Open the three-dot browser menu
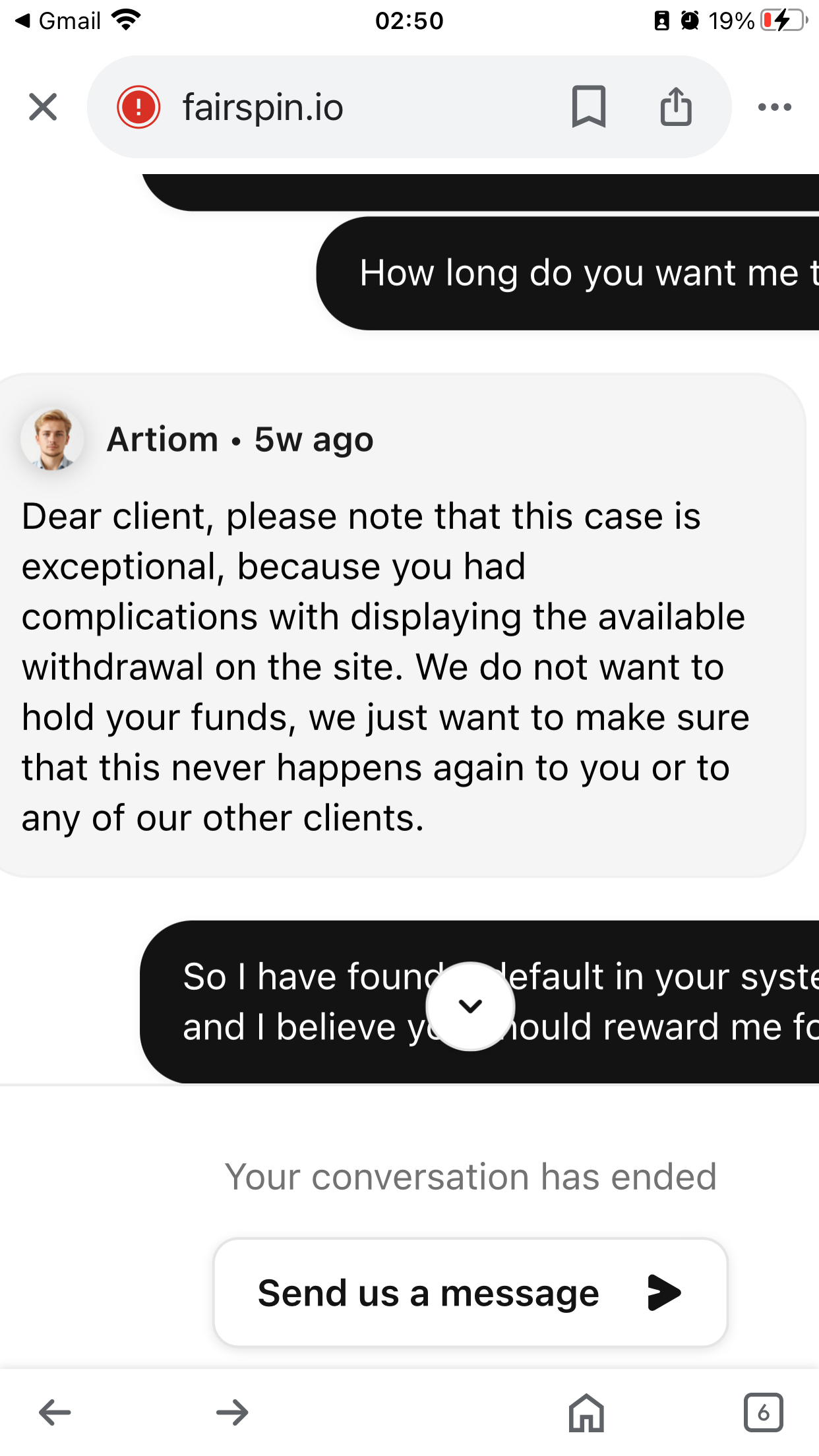Viewport: 819px width, 1456px height. (774, 107)
